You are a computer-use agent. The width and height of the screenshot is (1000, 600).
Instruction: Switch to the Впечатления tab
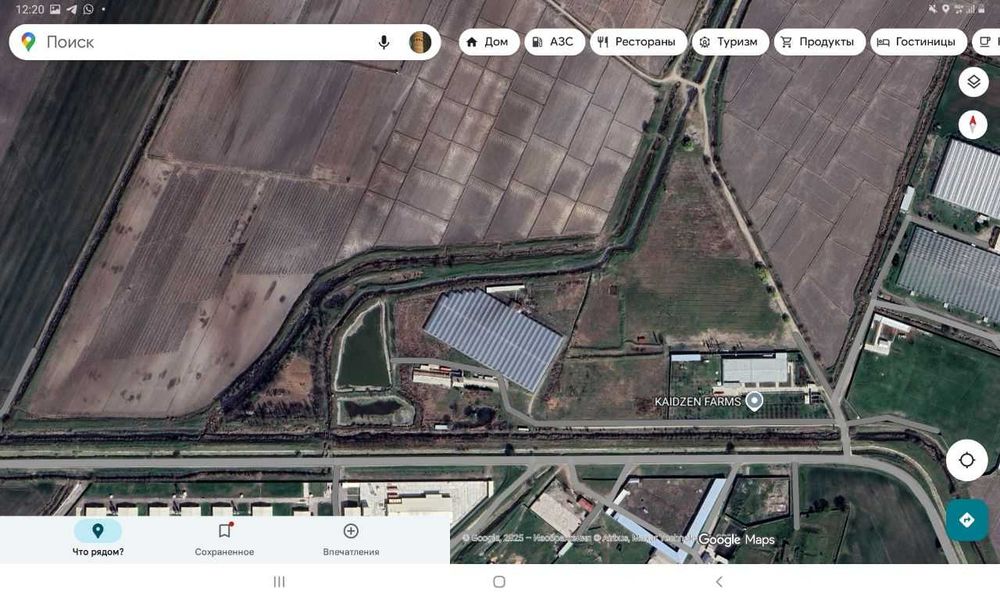(351, 539)
